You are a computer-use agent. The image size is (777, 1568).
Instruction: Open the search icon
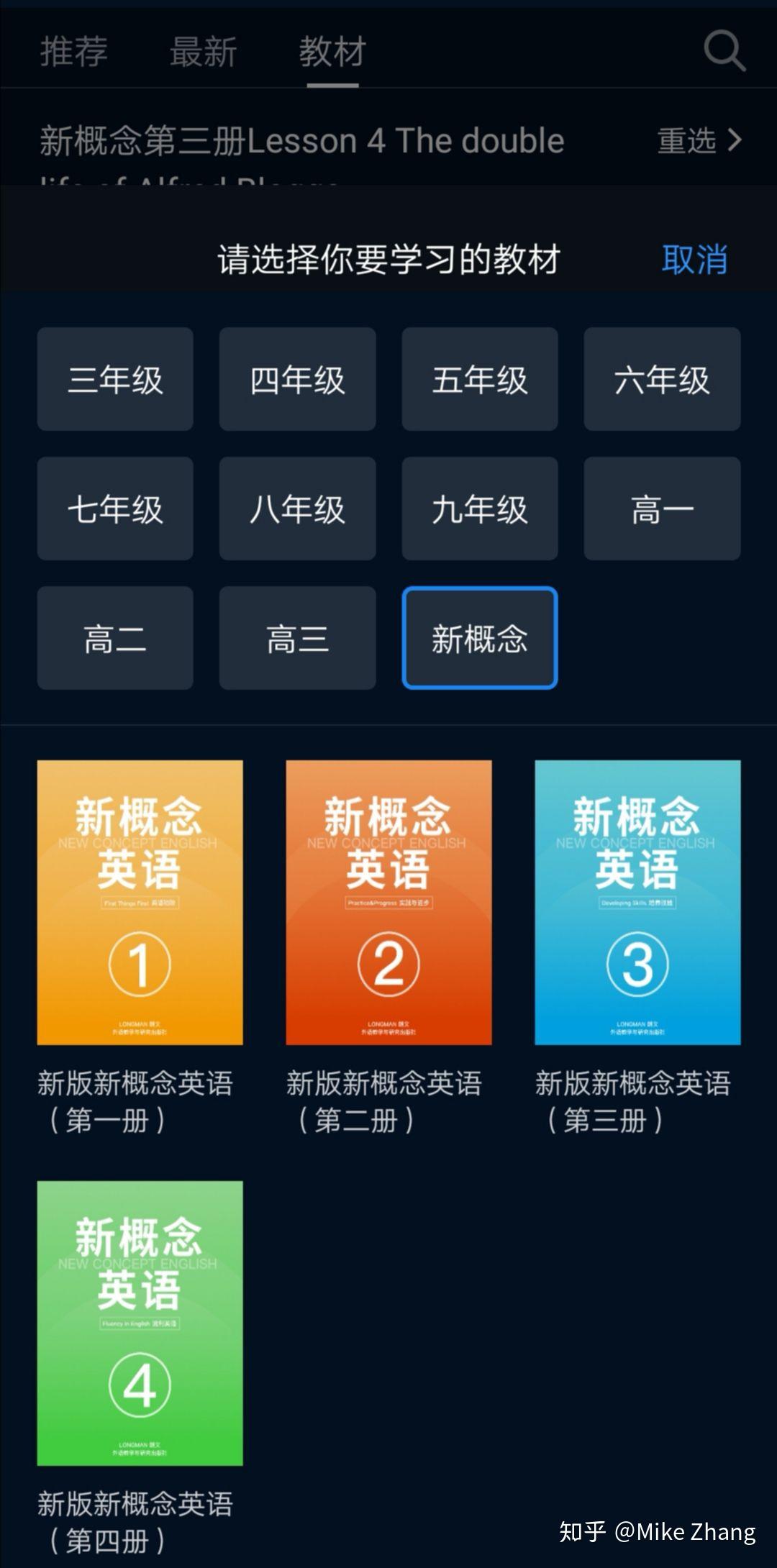pos(724,51)
